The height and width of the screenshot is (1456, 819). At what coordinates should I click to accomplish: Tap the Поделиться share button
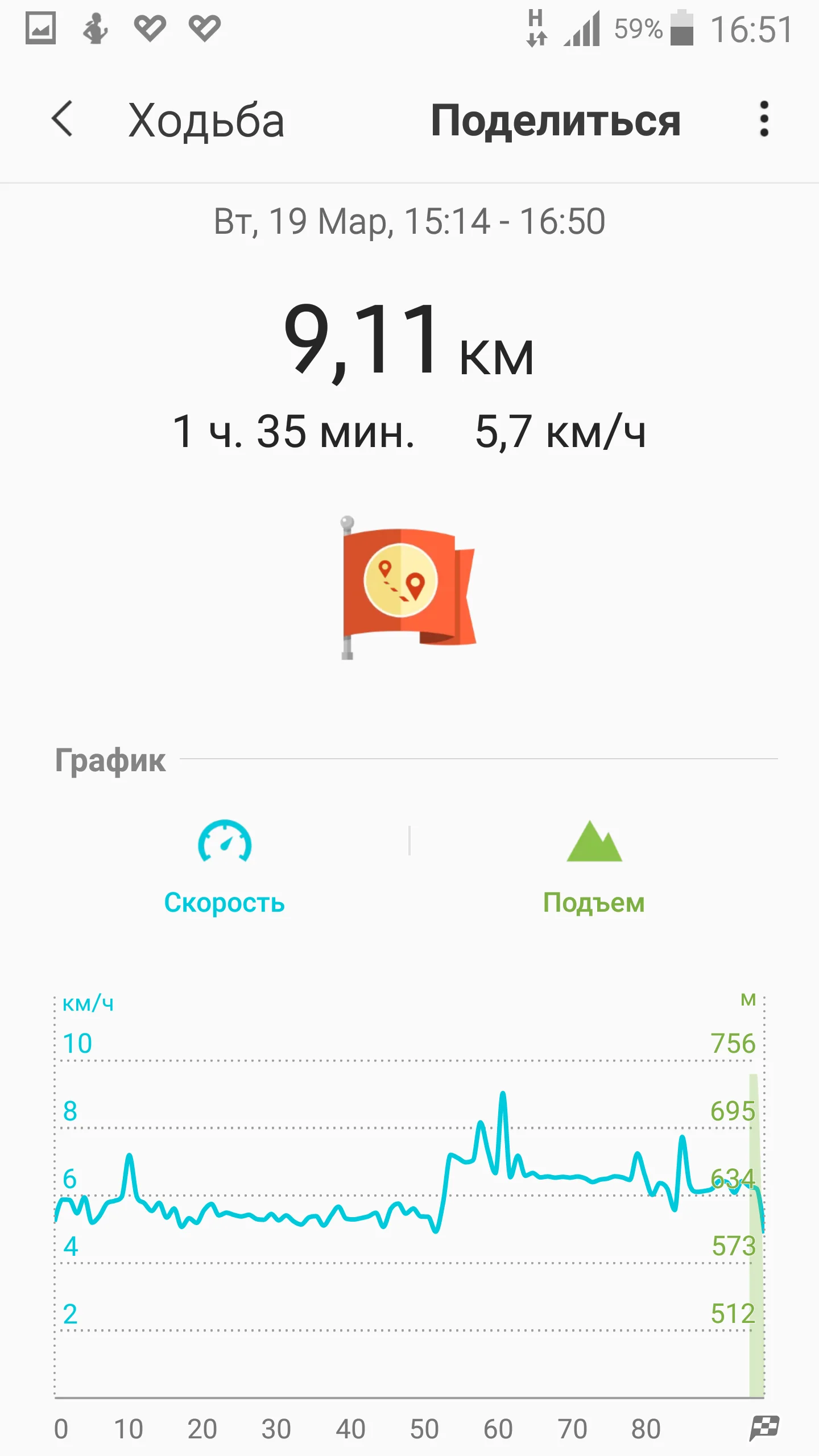[x=555, y=121]
